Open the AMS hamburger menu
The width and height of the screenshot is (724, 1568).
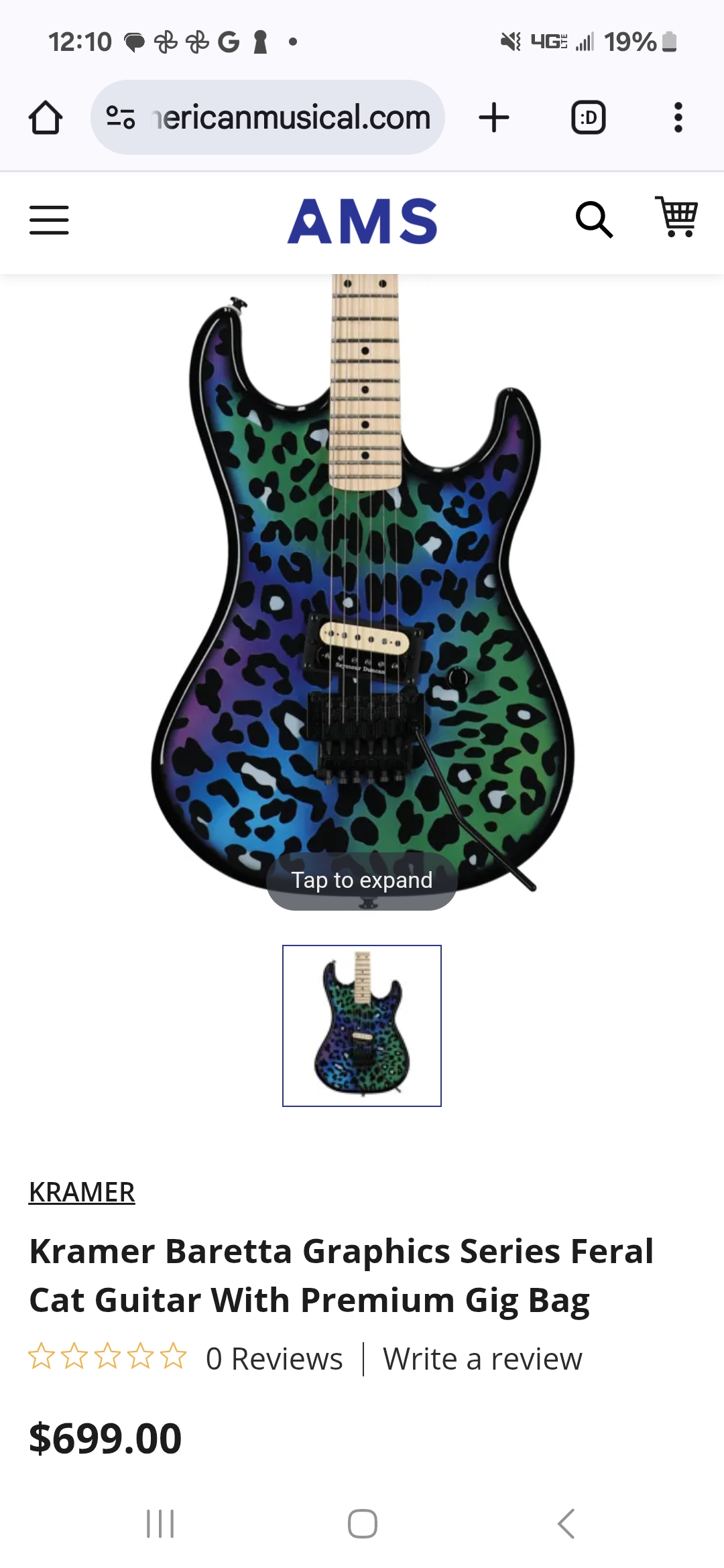[49, 220]
